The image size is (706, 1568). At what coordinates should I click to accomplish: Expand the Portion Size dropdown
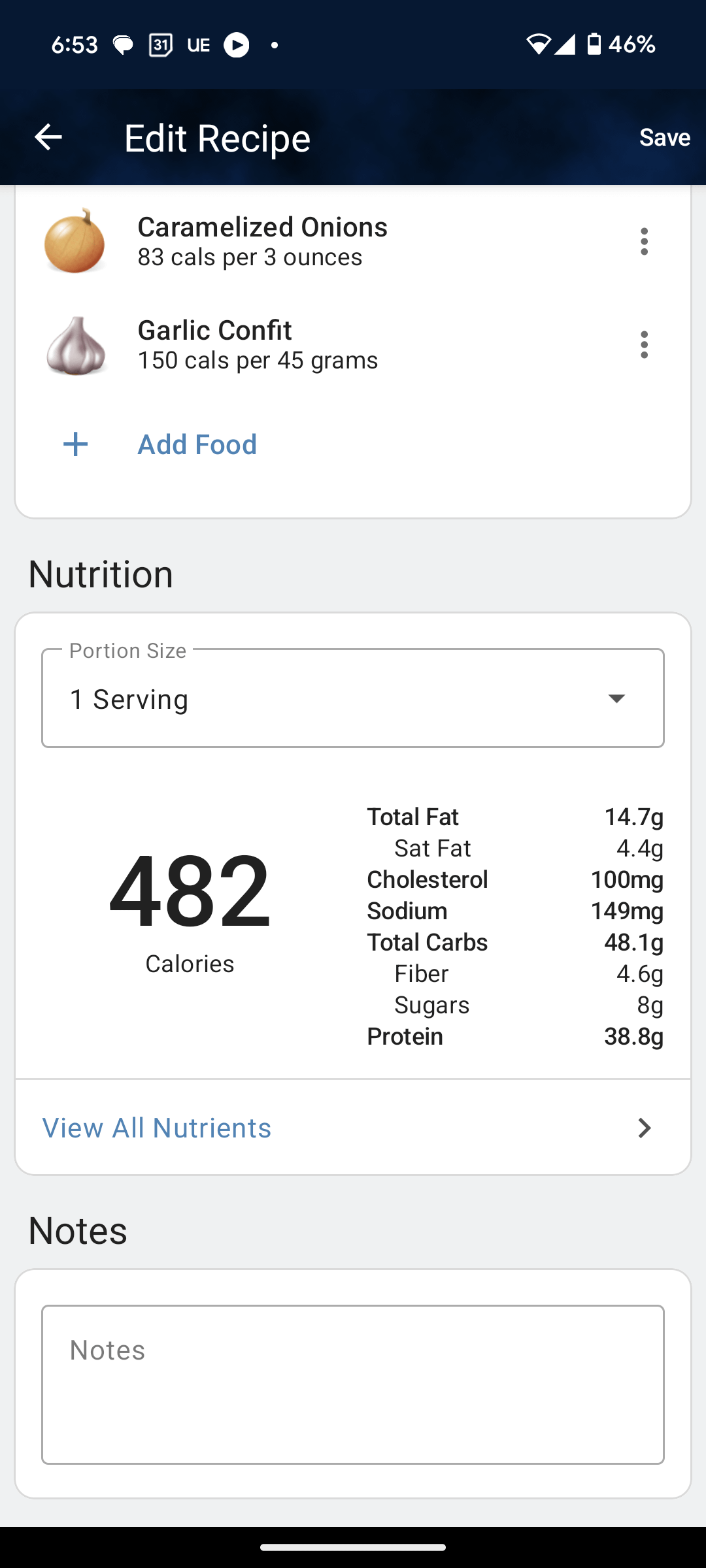pyautogui.click(x=353, y=698)
